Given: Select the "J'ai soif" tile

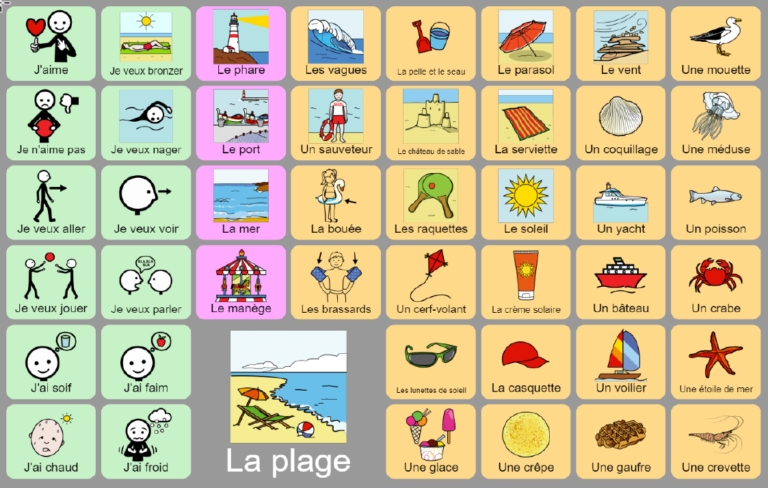Looking at the screenshot, I should (50, 361).
